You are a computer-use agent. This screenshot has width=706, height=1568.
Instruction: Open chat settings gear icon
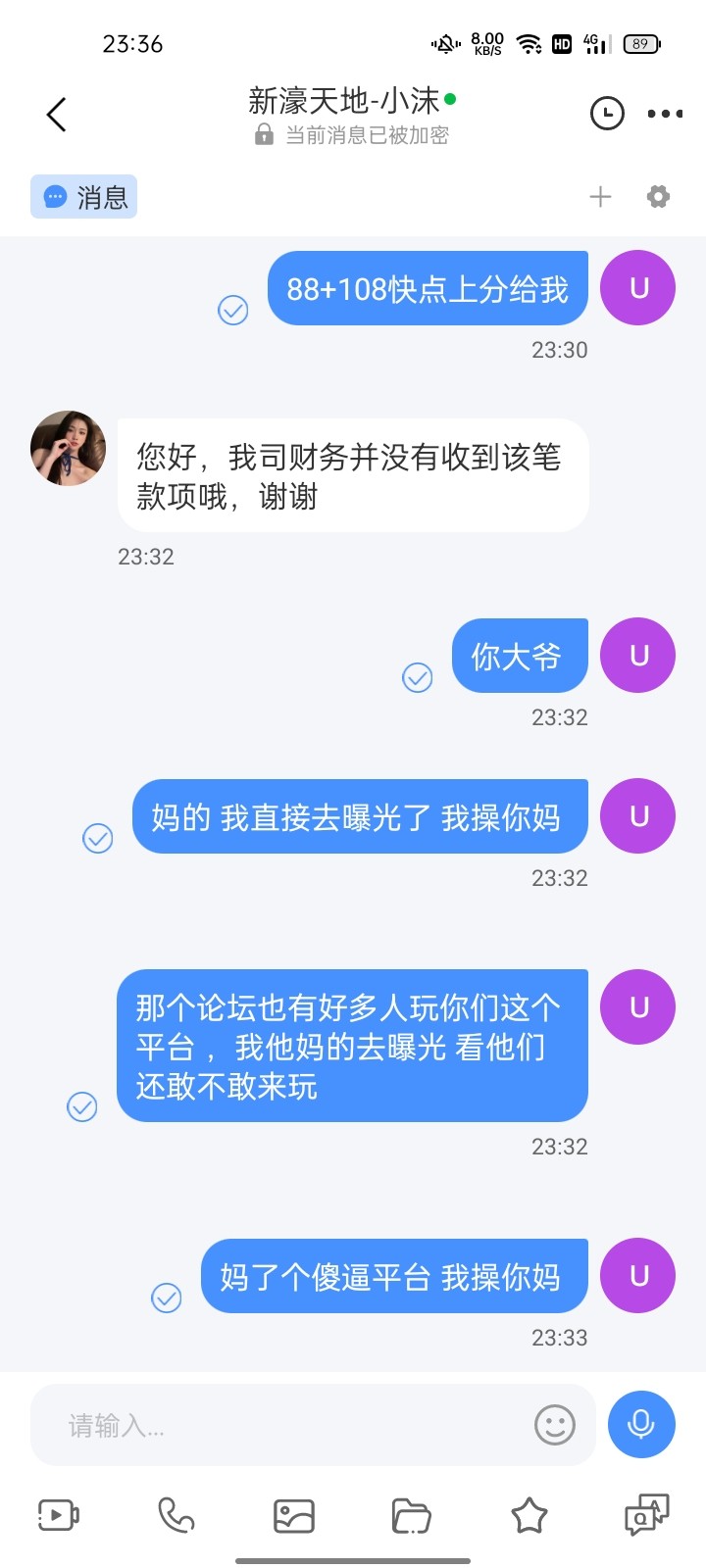658,197
